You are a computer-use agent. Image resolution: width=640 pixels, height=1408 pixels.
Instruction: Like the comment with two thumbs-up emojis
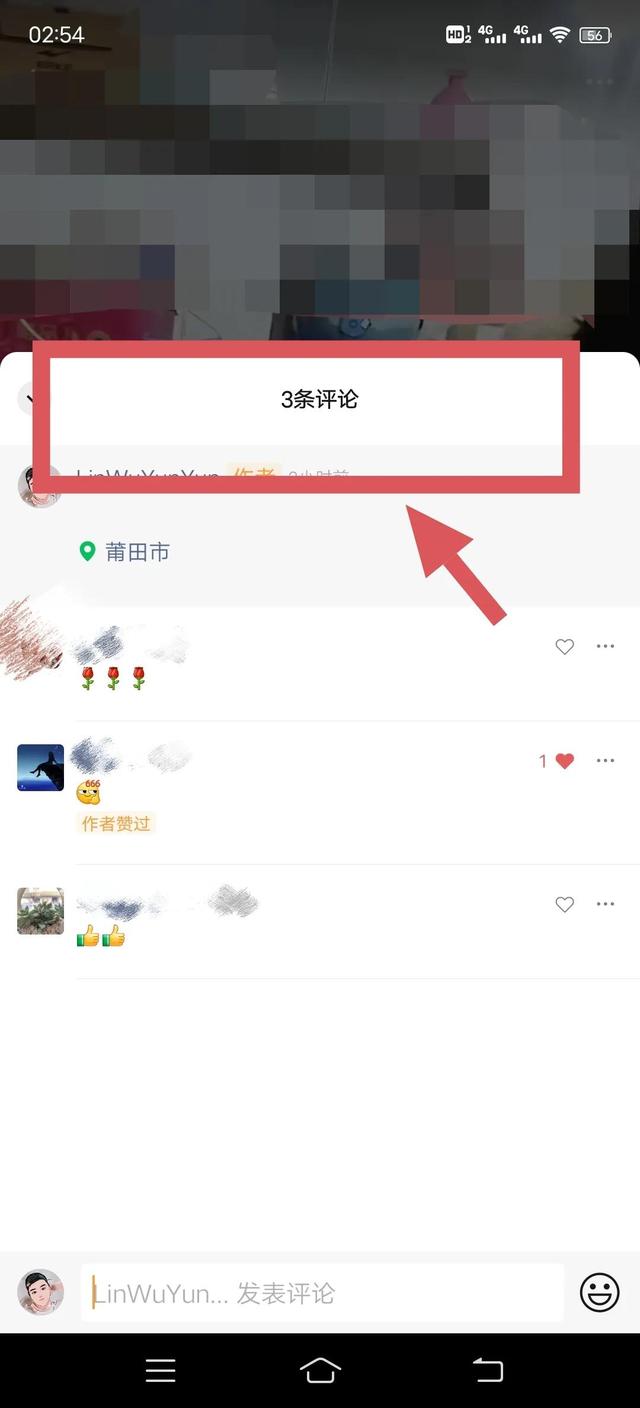tap(565, 904)
